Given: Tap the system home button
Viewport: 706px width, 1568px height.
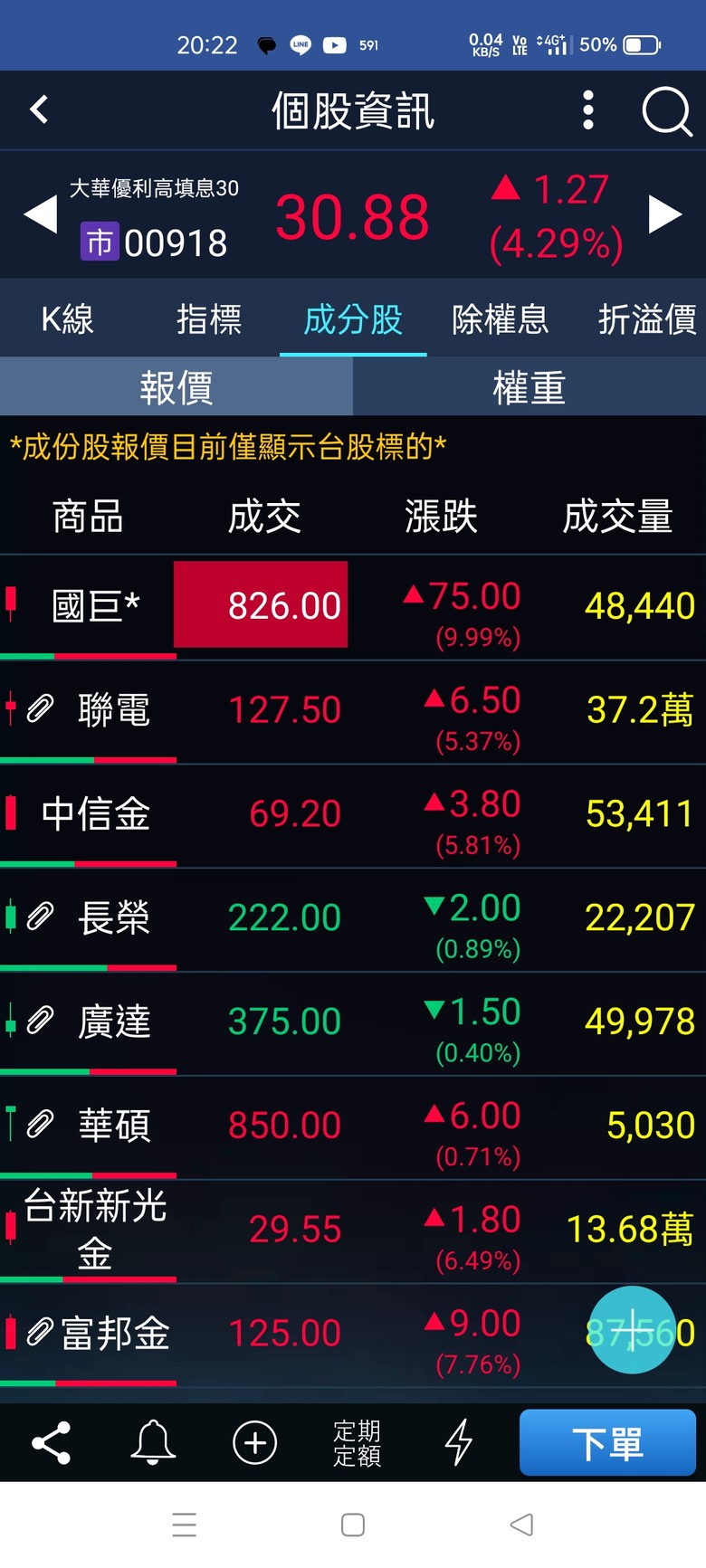Looking at the screenshot, I should tap(353, 1525).
